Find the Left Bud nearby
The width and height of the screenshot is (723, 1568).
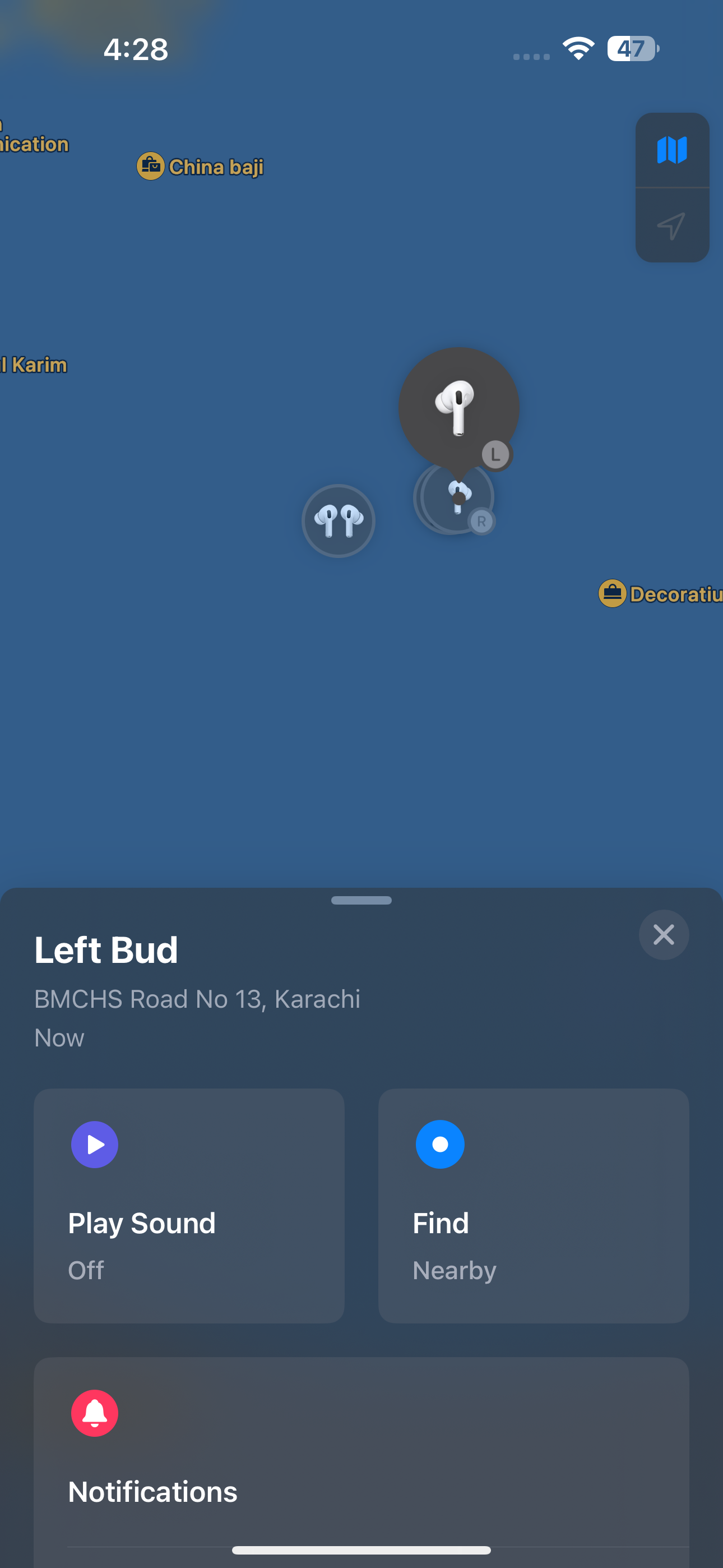click(x=533, y=1205)
